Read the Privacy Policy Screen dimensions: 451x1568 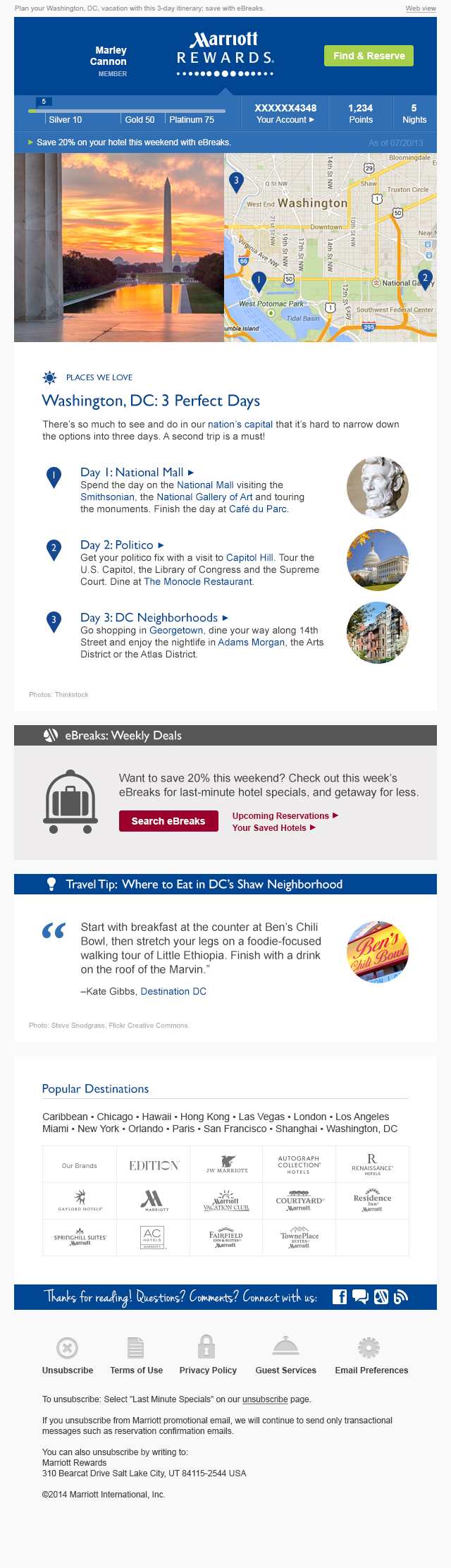click(208, 1371)
